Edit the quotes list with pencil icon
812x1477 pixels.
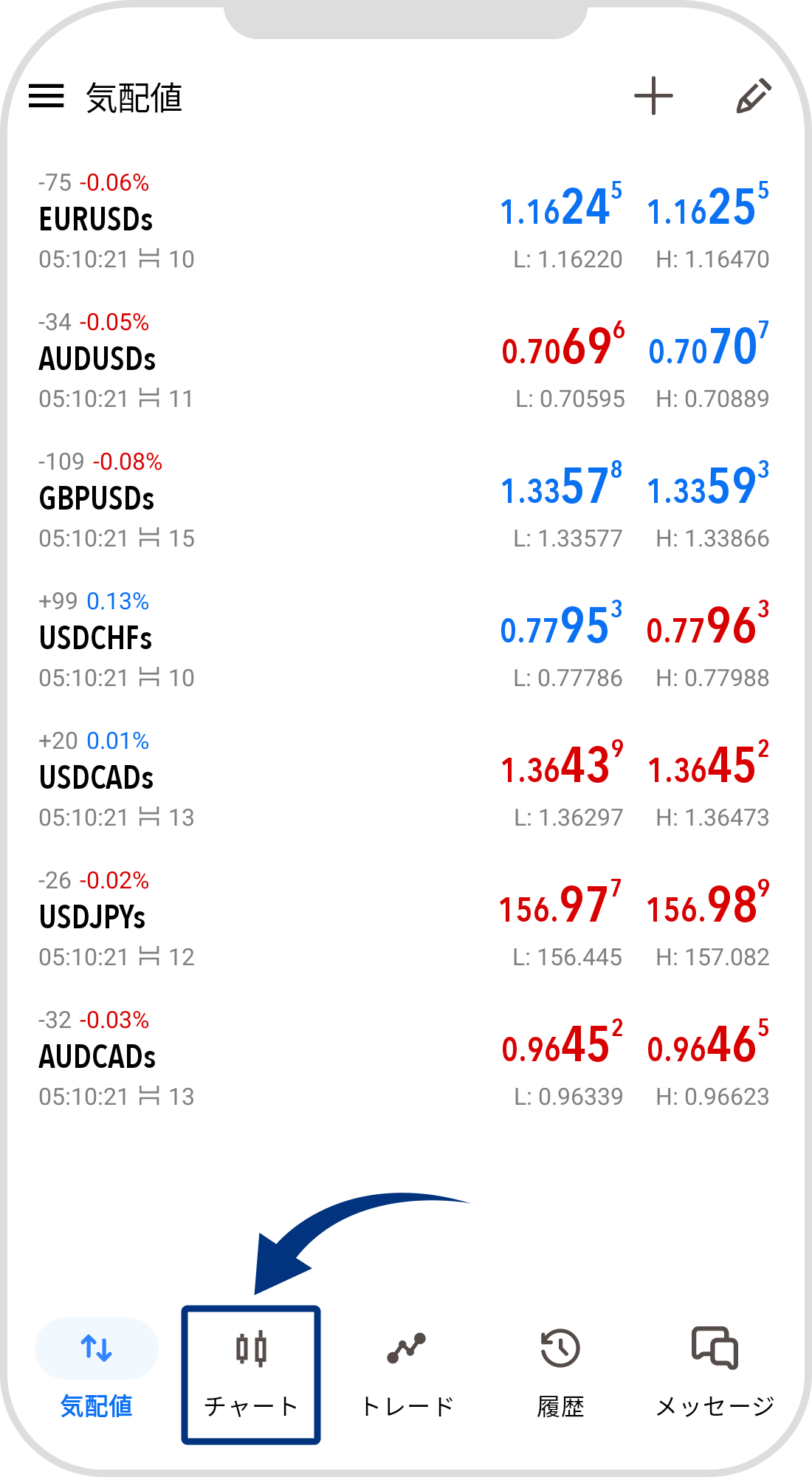[x=753, y=96]
